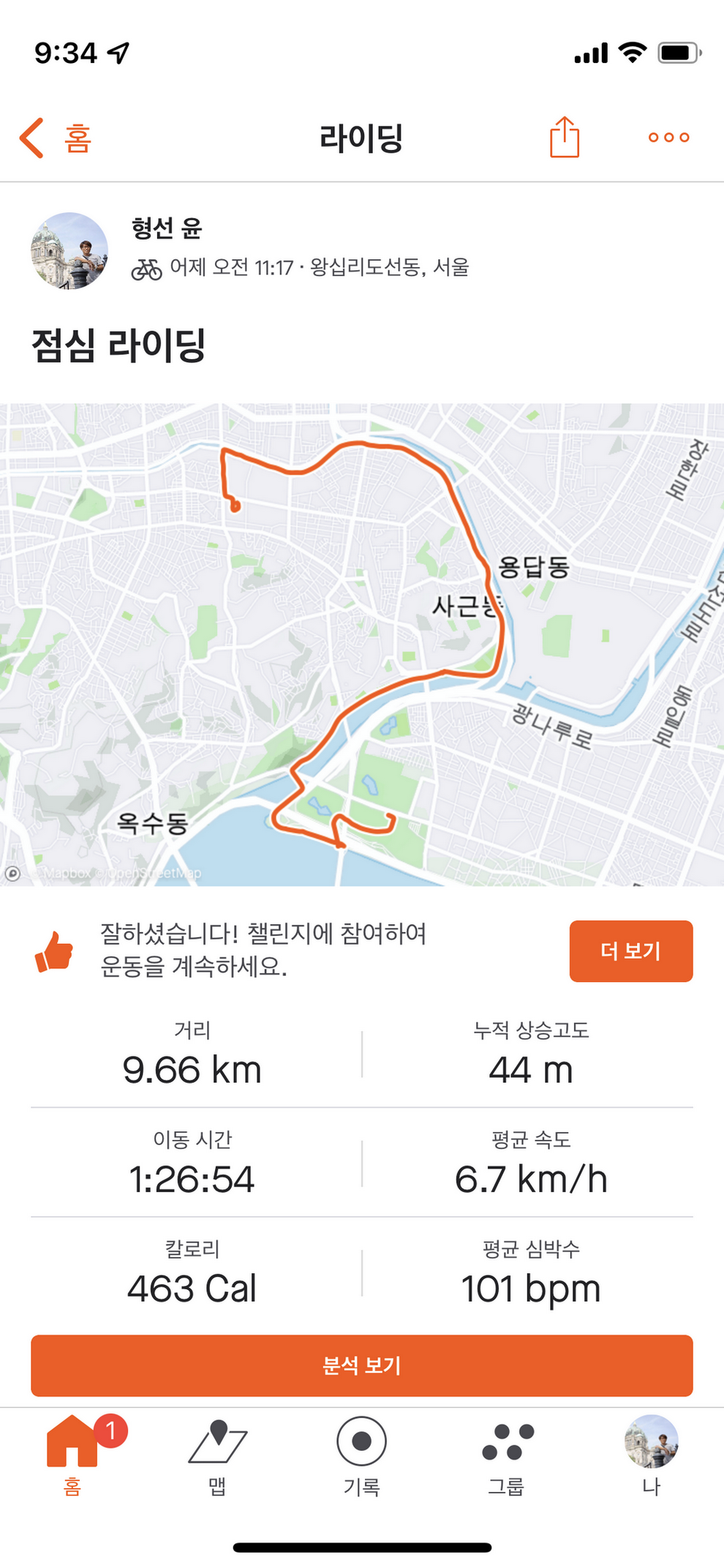Open the 기록 record tab
This screenshot has height=1568, width=724.
362,1455
